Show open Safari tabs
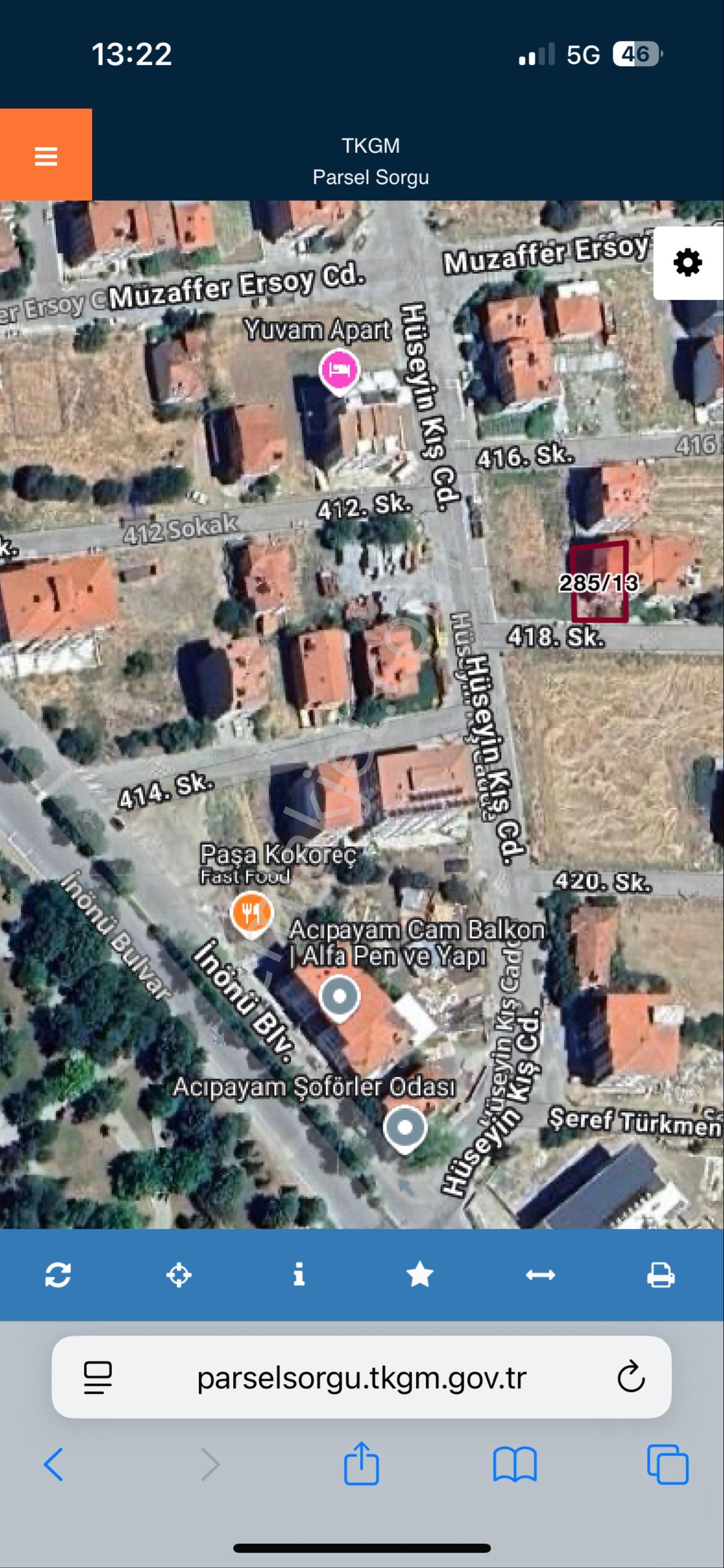 coord(667,1465)
